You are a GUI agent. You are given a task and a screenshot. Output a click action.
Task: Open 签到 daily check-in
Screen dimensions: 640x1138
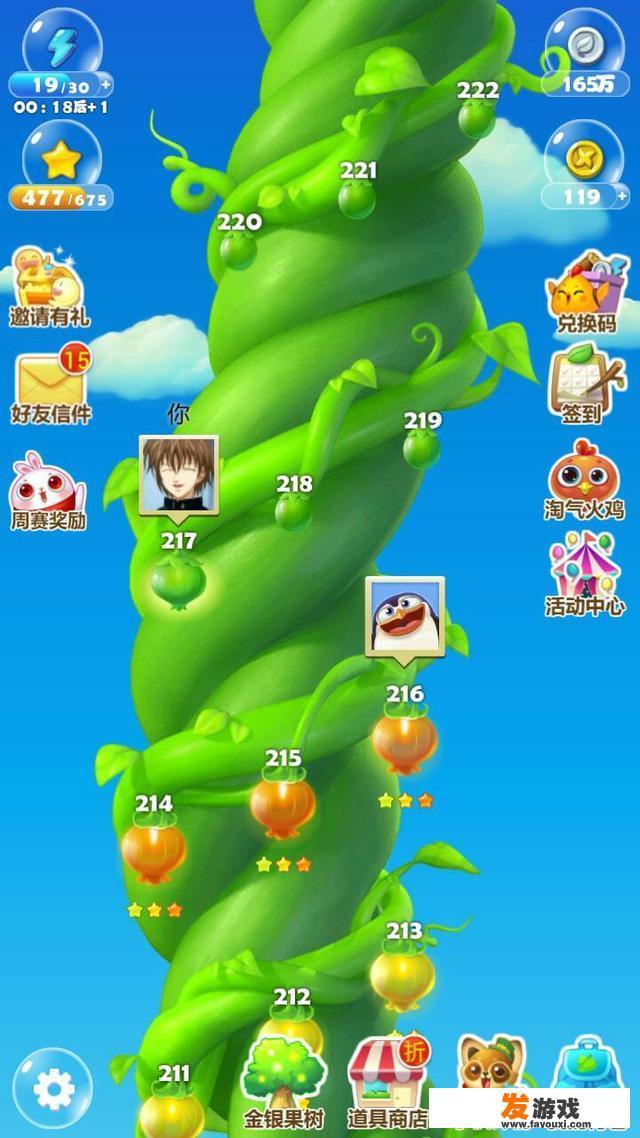point(586,382)
